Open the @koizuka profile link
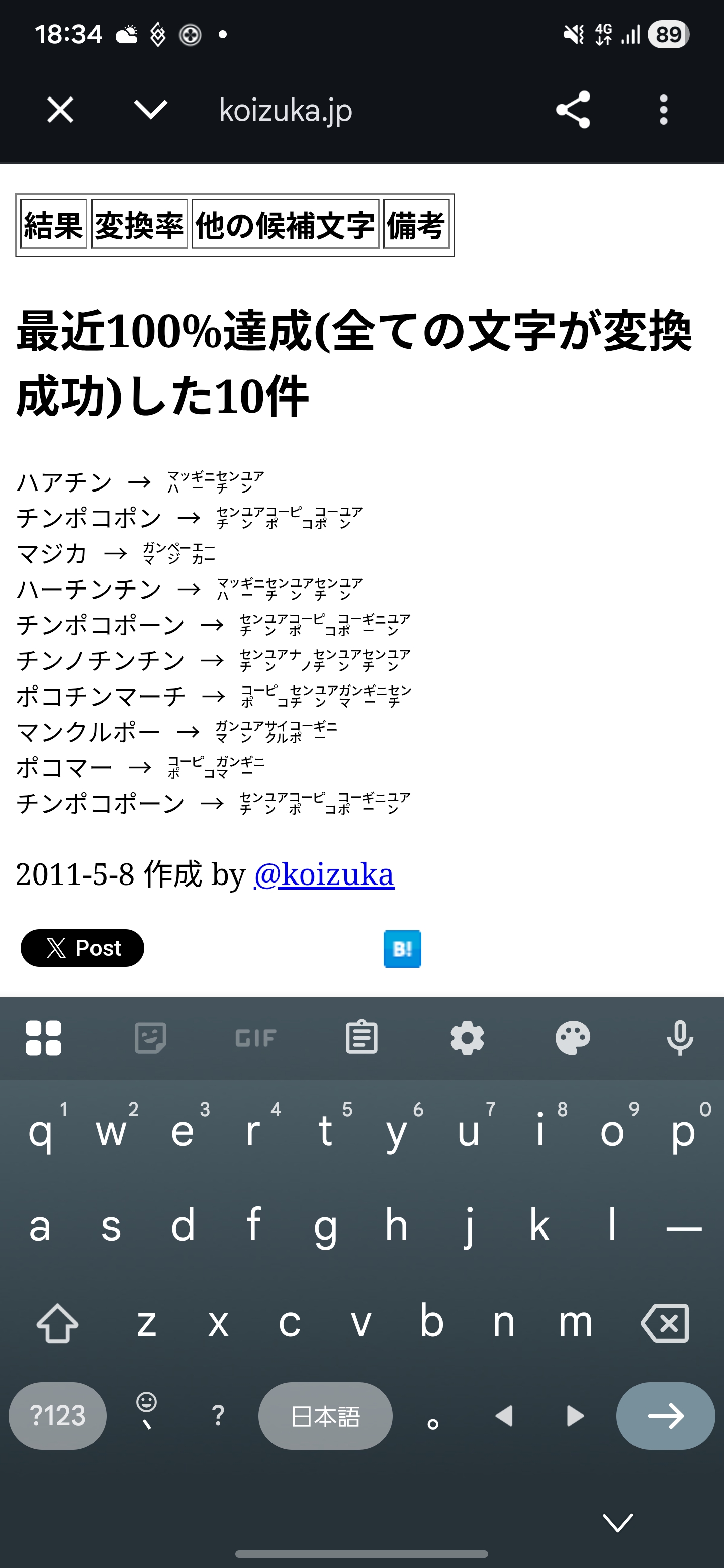The height and width of the screenshot is (1568, 724). tap(324, 874)
